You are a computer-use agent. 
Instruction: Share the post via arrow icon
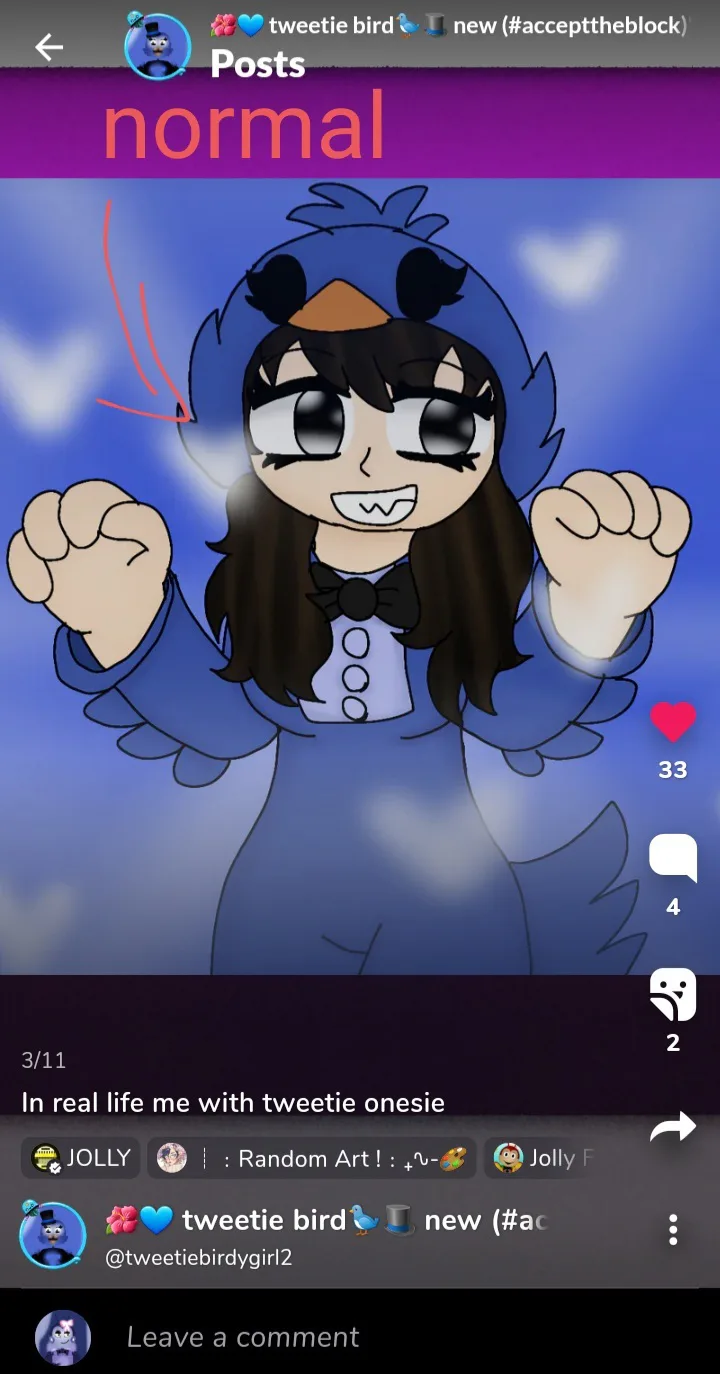point(673,1128)
